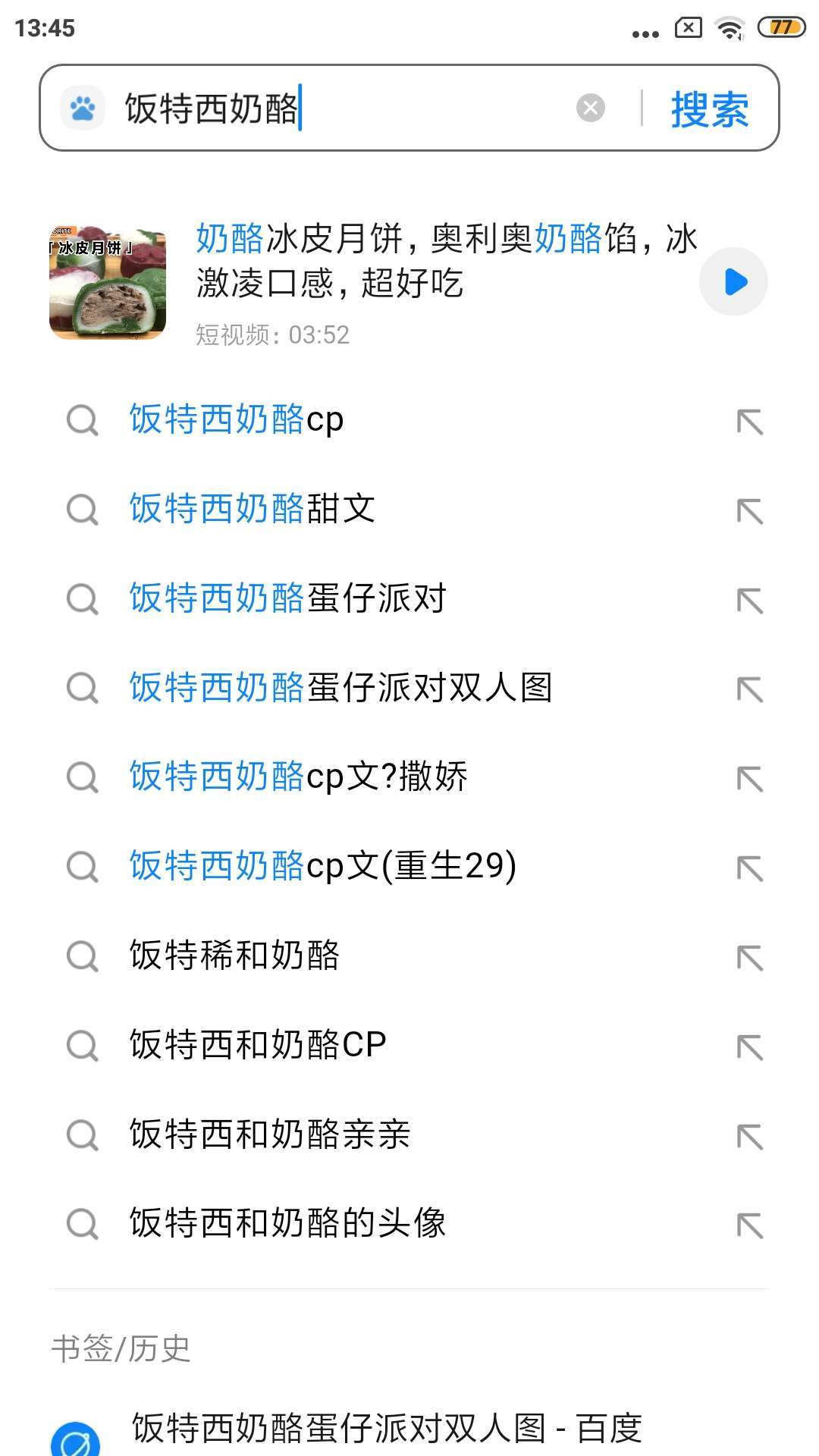Search suggestion 饭特西奶酪cp
The height and width of the screenshot is (1456, 819).
237,419
